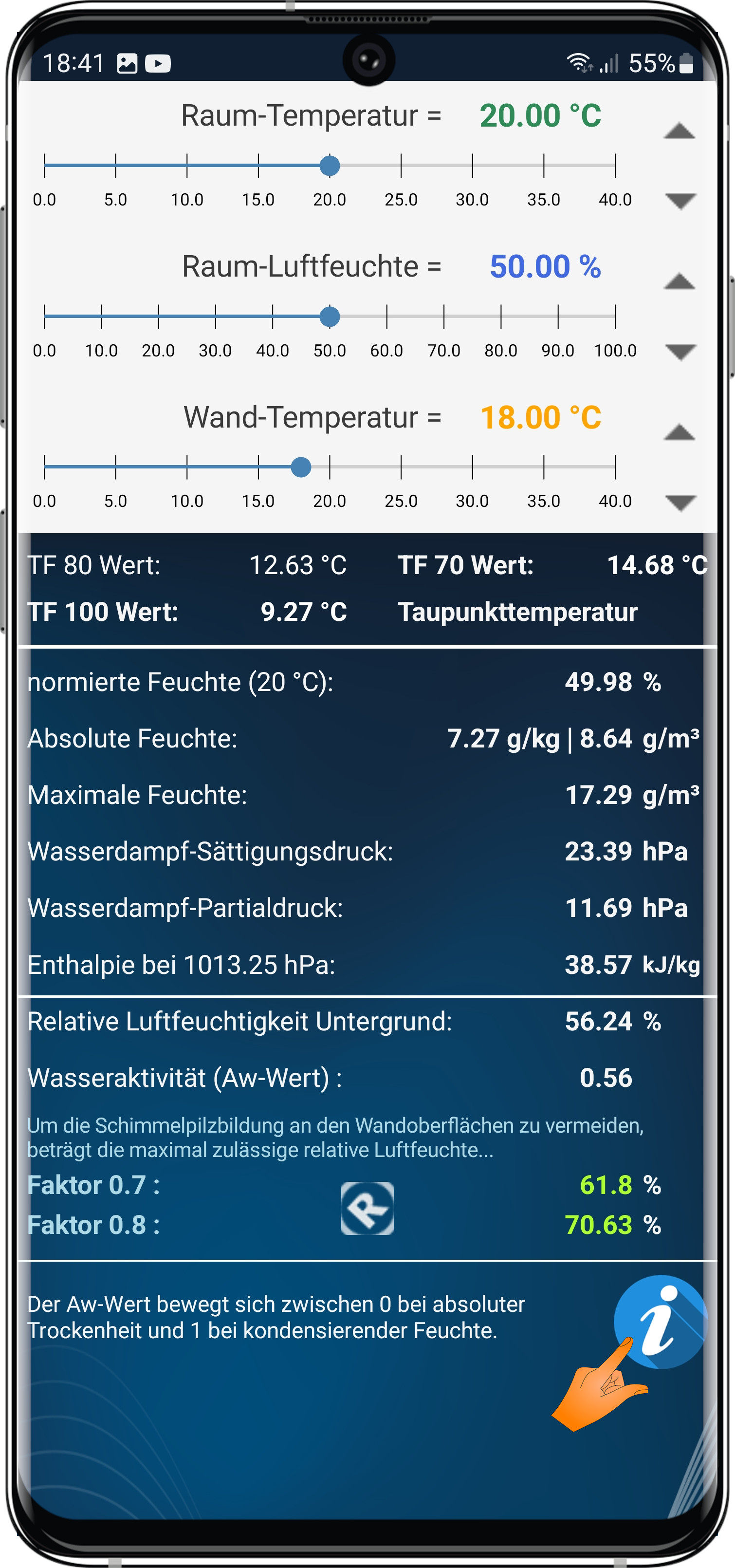Lower Raum-Luftfeuchte using the down arrow

coord(680,352)
